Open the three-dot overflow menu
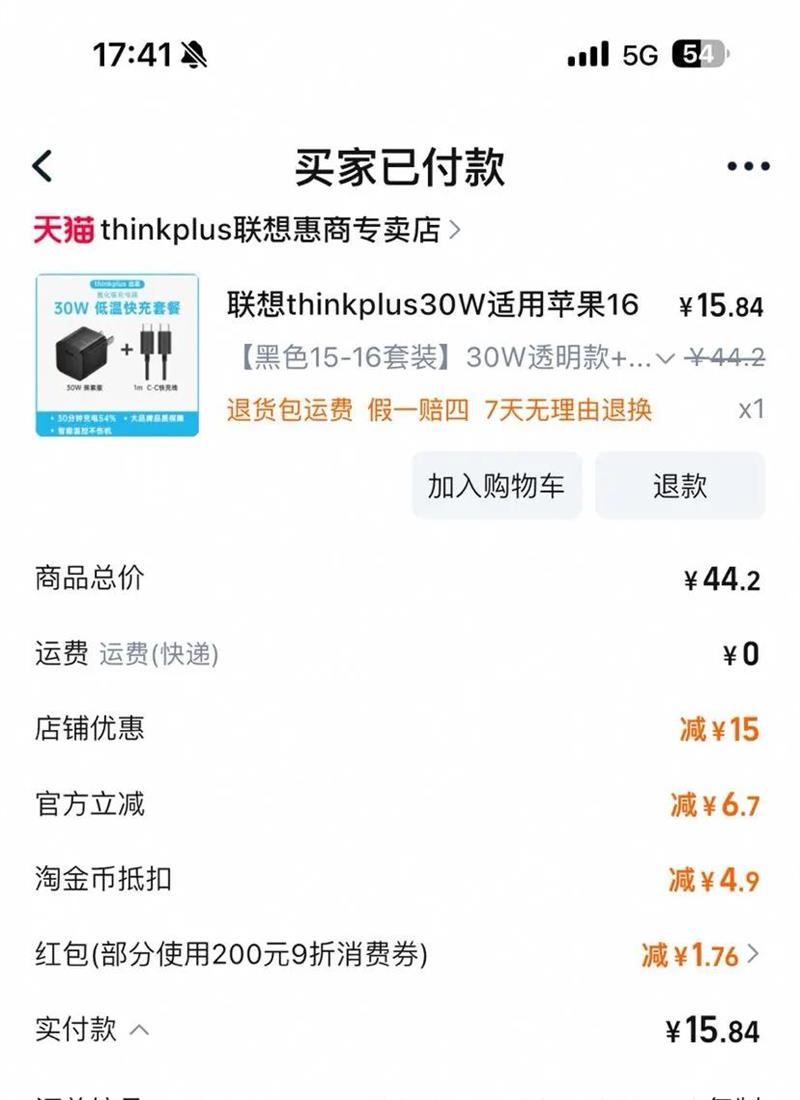The image size is (800, 1100). (x=748, y=166)
